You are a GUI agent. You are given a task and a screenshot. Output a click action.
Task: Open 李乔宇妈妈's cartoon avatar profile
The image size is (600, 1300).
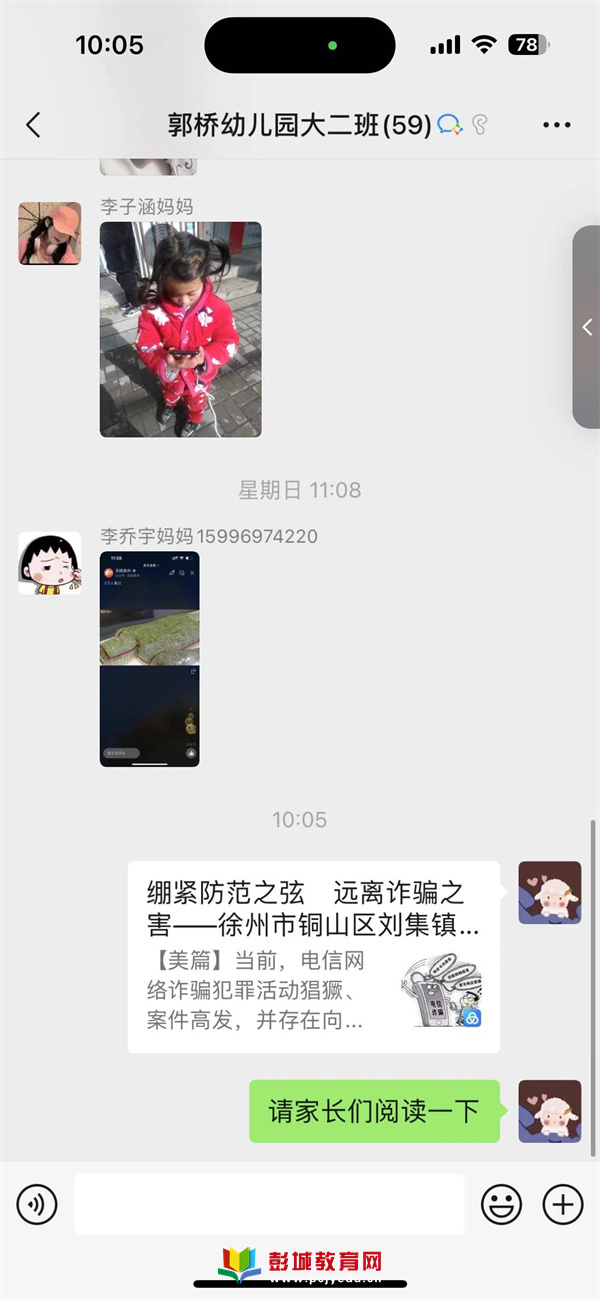point(50,563)
